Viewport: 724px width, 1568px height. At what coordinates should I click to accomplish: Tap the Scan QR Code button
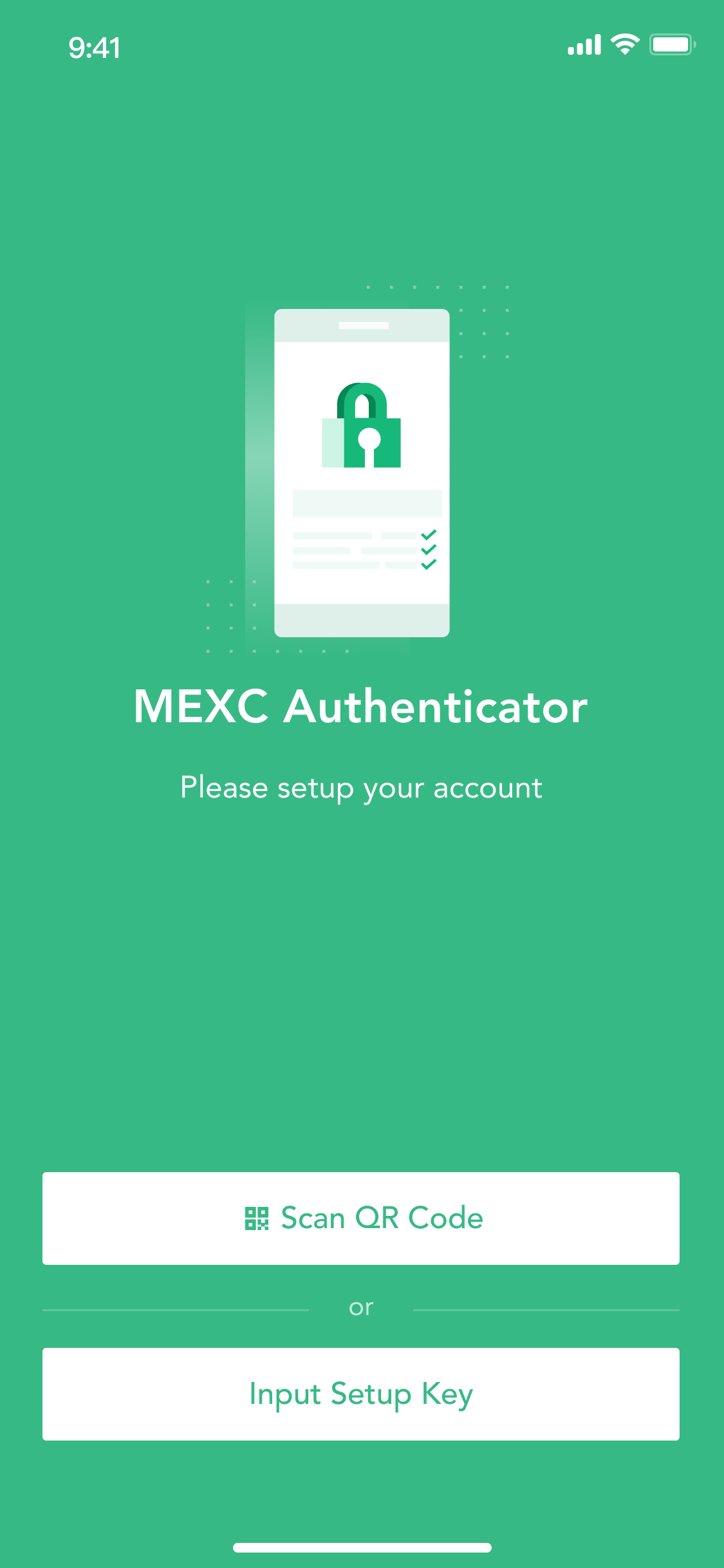pos(361,1218)
